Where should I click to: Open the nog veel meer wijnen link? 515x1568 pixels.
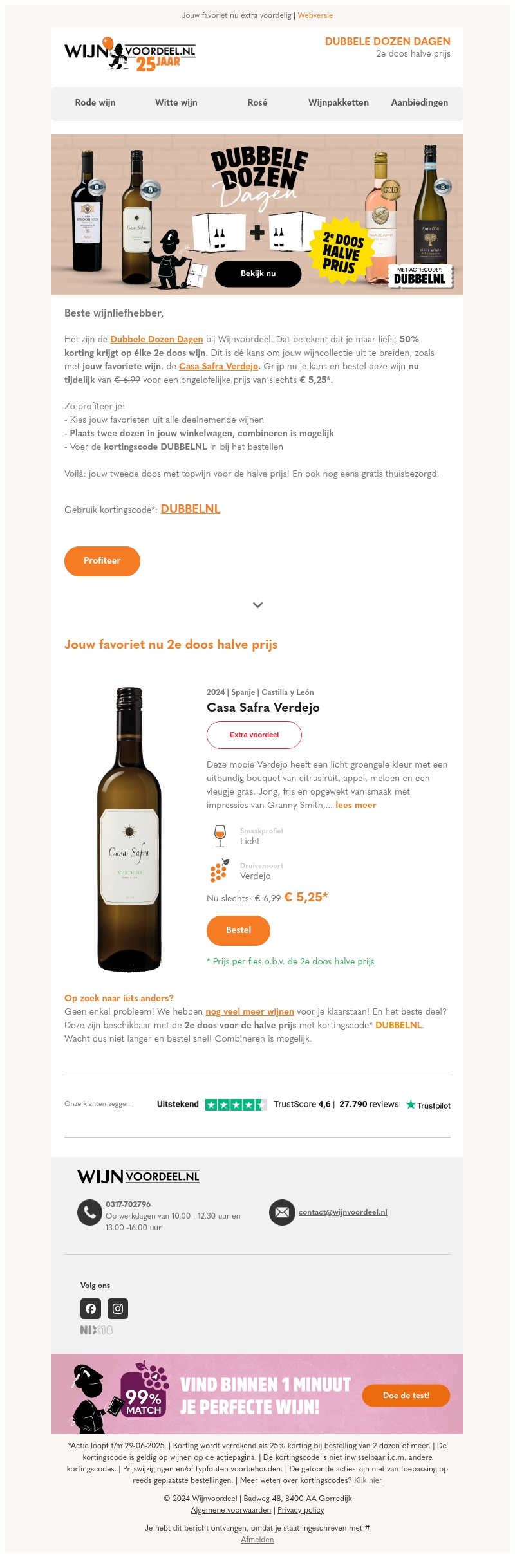(250, 1011)
